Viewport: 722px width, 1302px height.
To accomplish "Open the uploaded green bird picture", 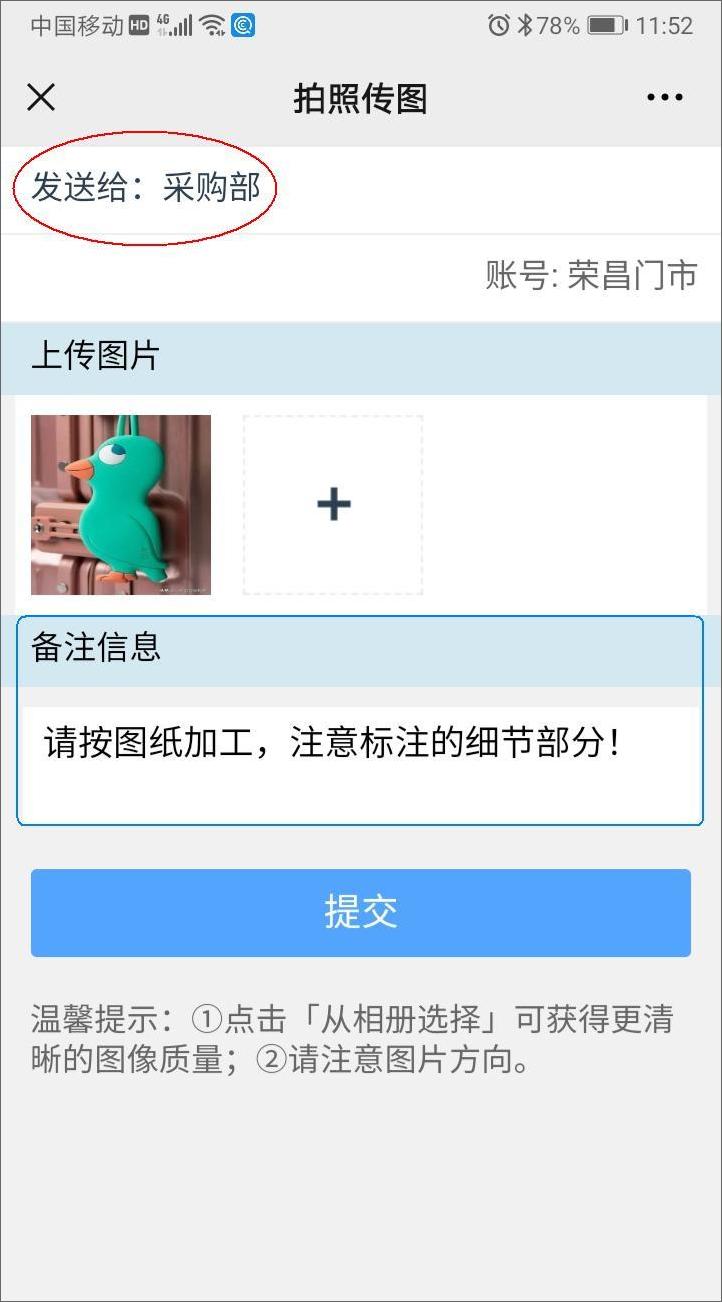I will [x=121, y=505].
